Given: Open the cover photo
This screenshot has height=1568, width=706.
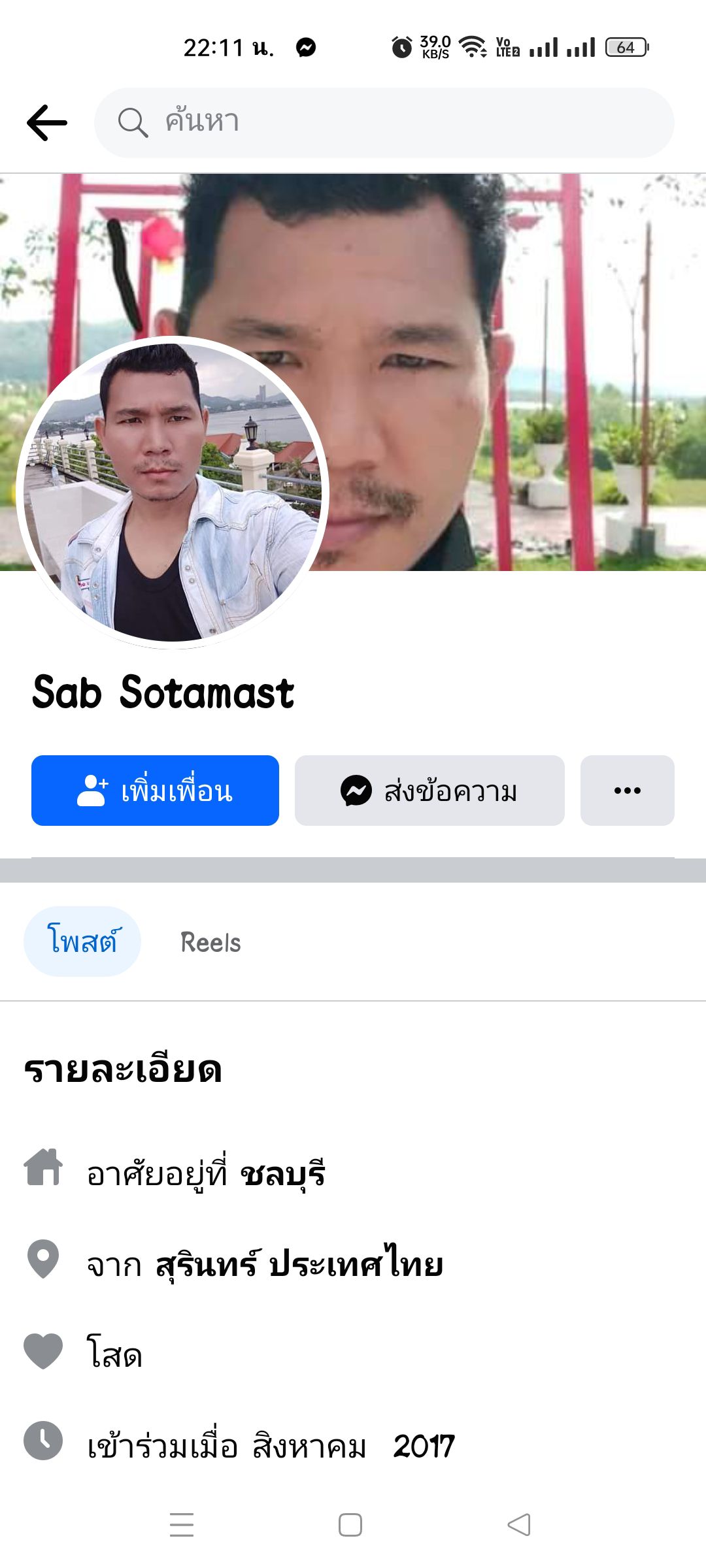Looking at the screenshot, I should 510,327.
